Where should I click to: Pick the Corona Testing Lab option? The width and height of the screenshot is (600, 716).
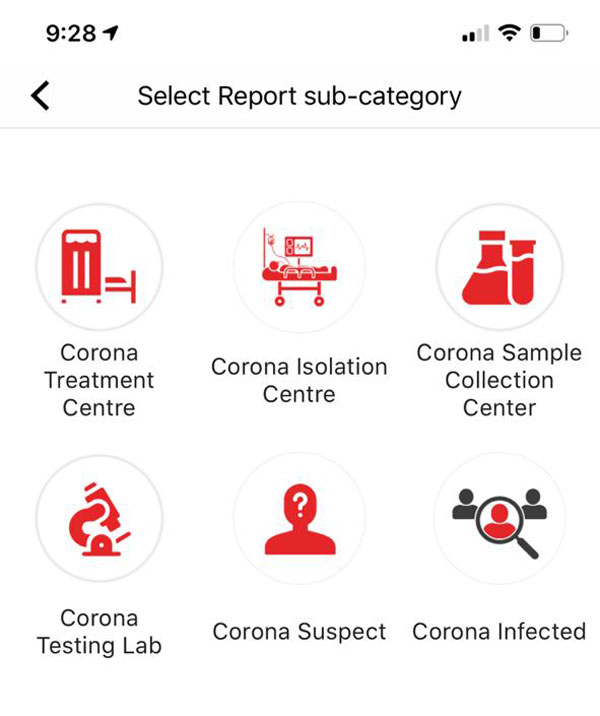[x=99, y=518]
